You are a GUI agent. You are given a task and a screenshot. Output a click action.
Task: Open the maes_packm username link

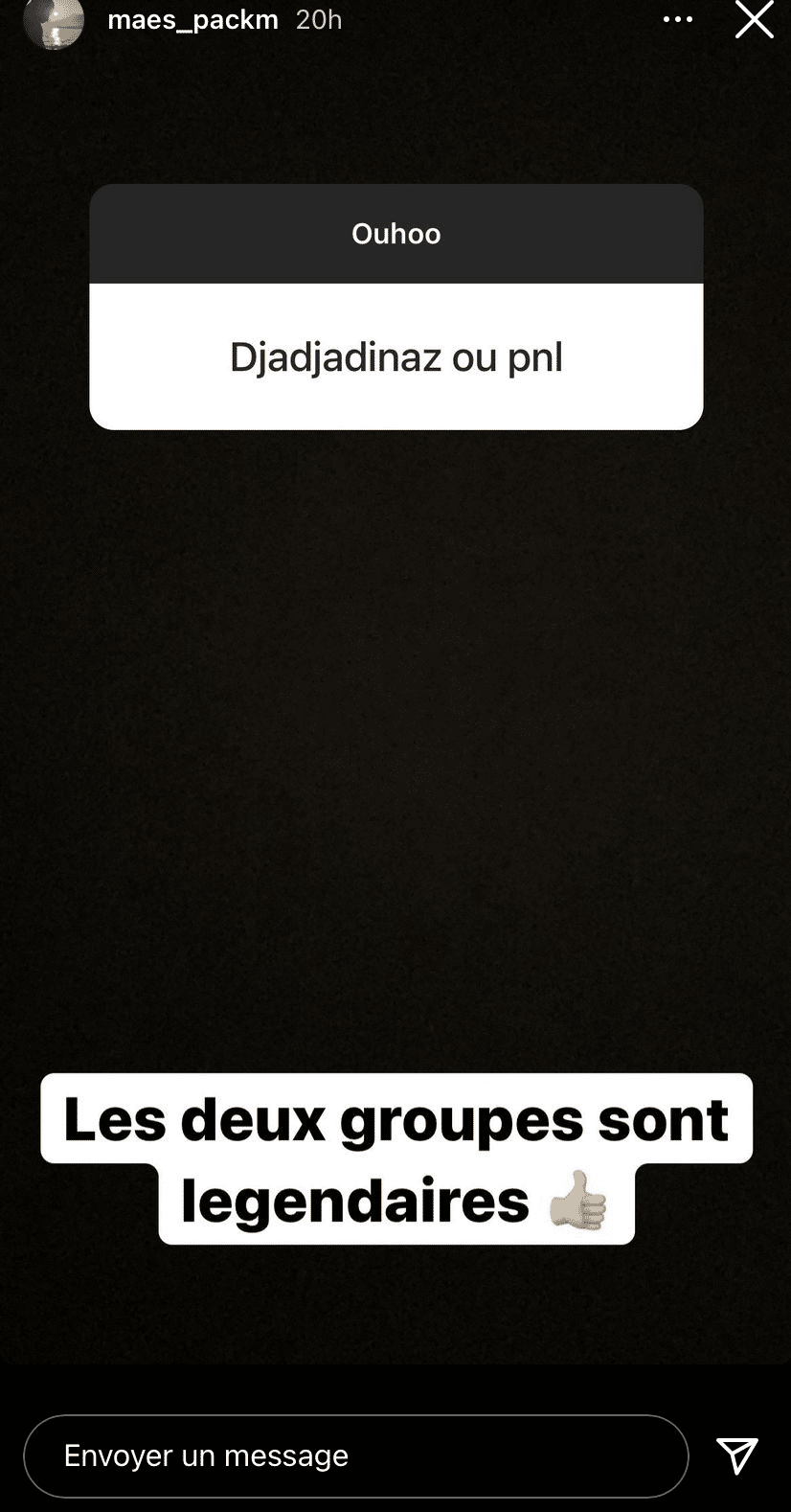(192, 19)
